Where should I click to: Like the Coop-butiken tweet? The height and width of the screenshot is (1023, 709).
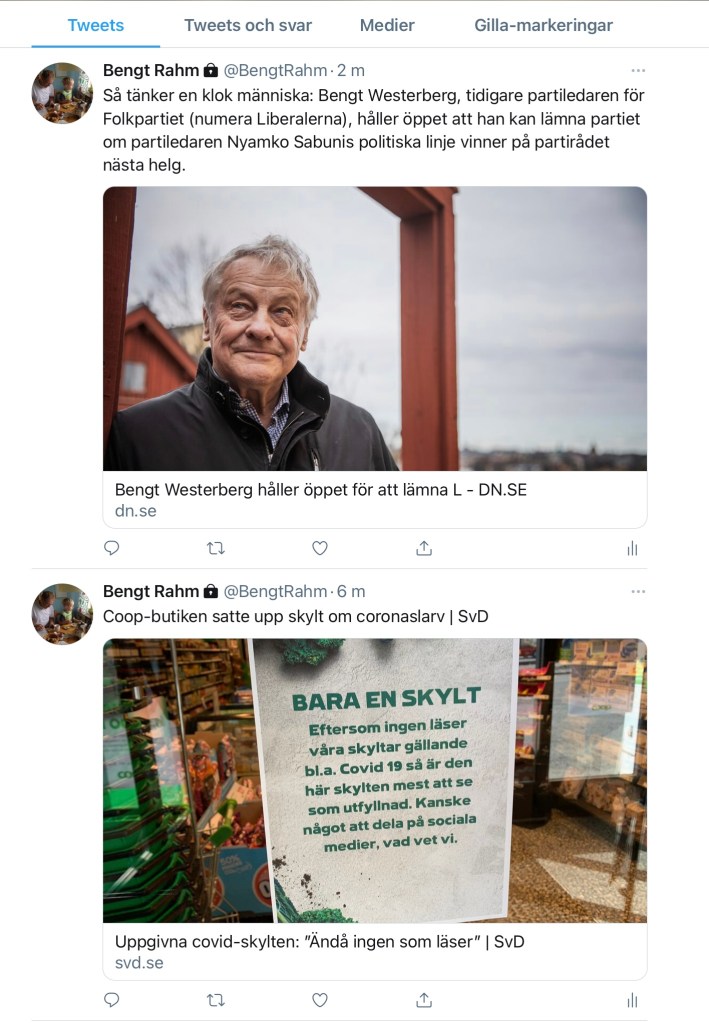point(320,1000)
